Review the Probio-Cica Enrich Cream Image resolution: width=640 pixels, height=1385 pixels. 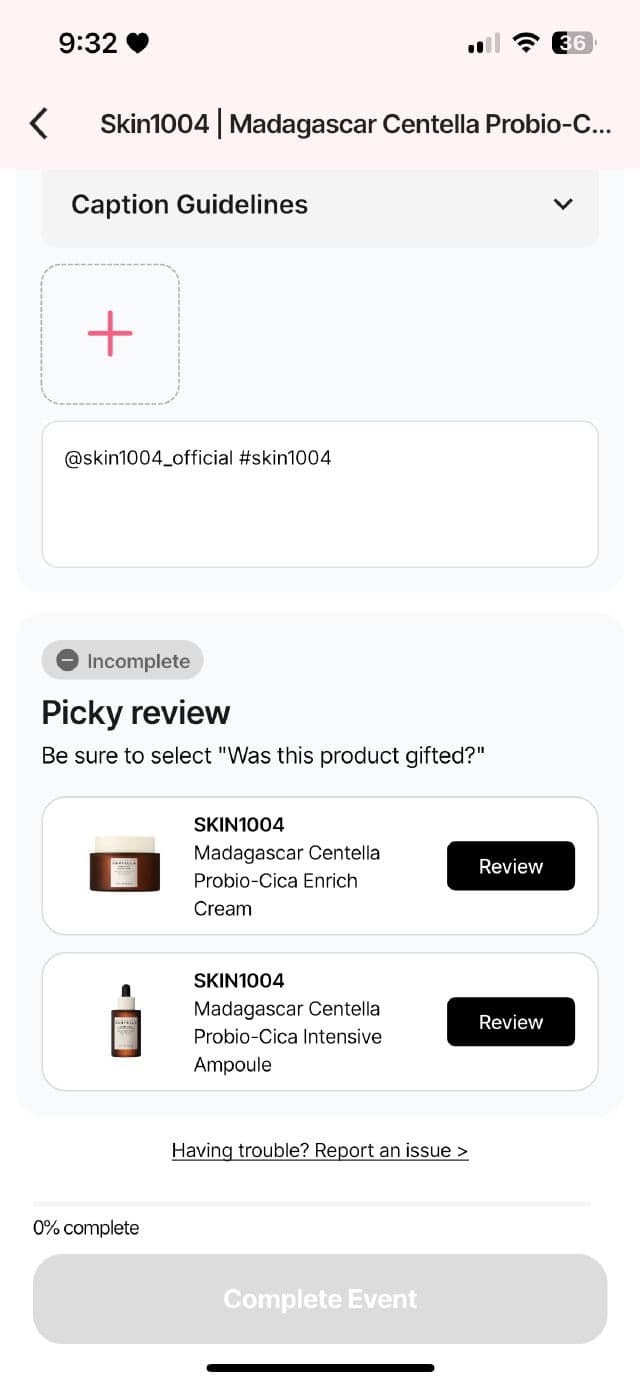510,866
